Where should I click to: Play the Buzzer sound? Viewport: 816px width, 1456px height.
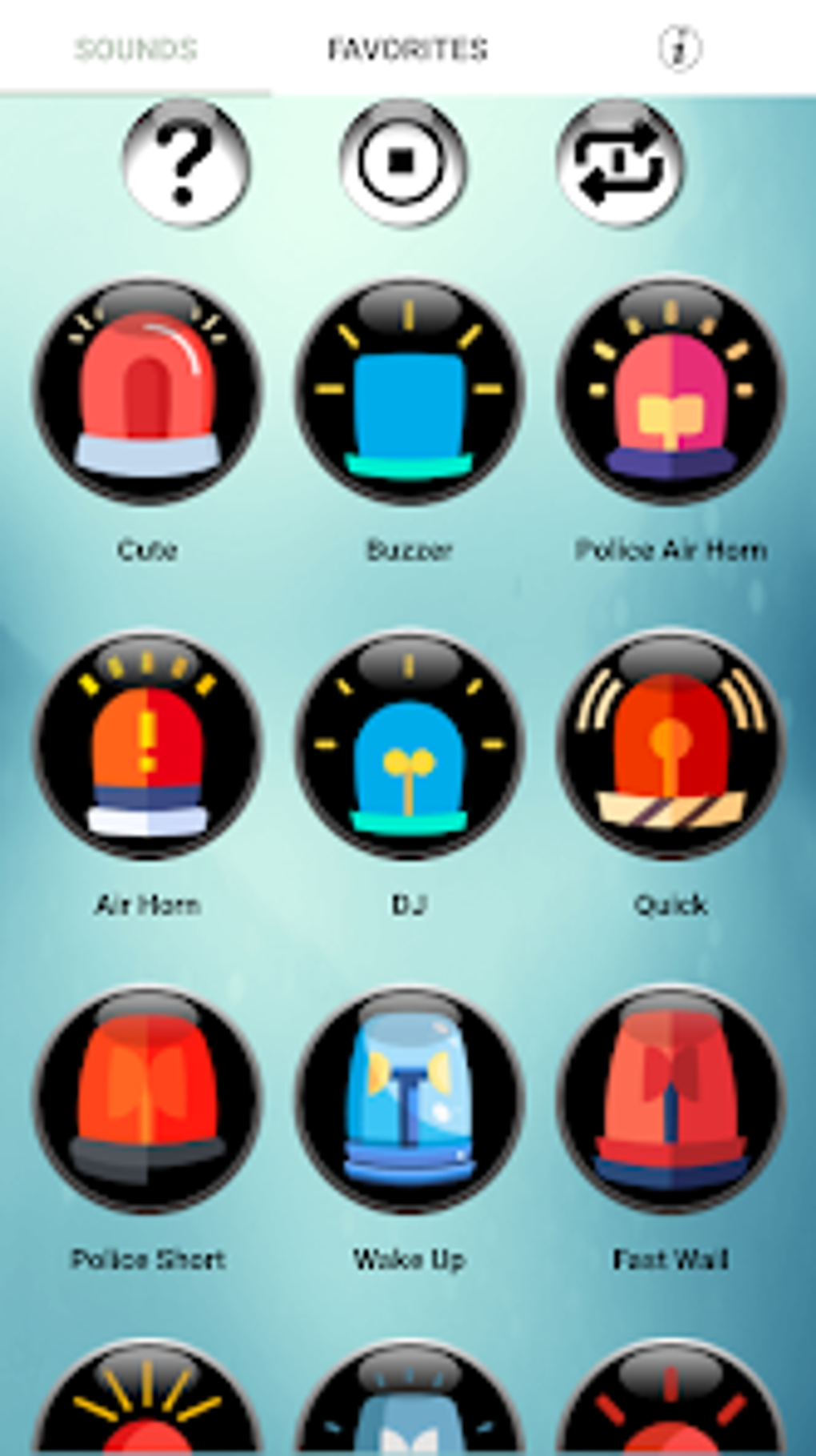click(409, 391)
